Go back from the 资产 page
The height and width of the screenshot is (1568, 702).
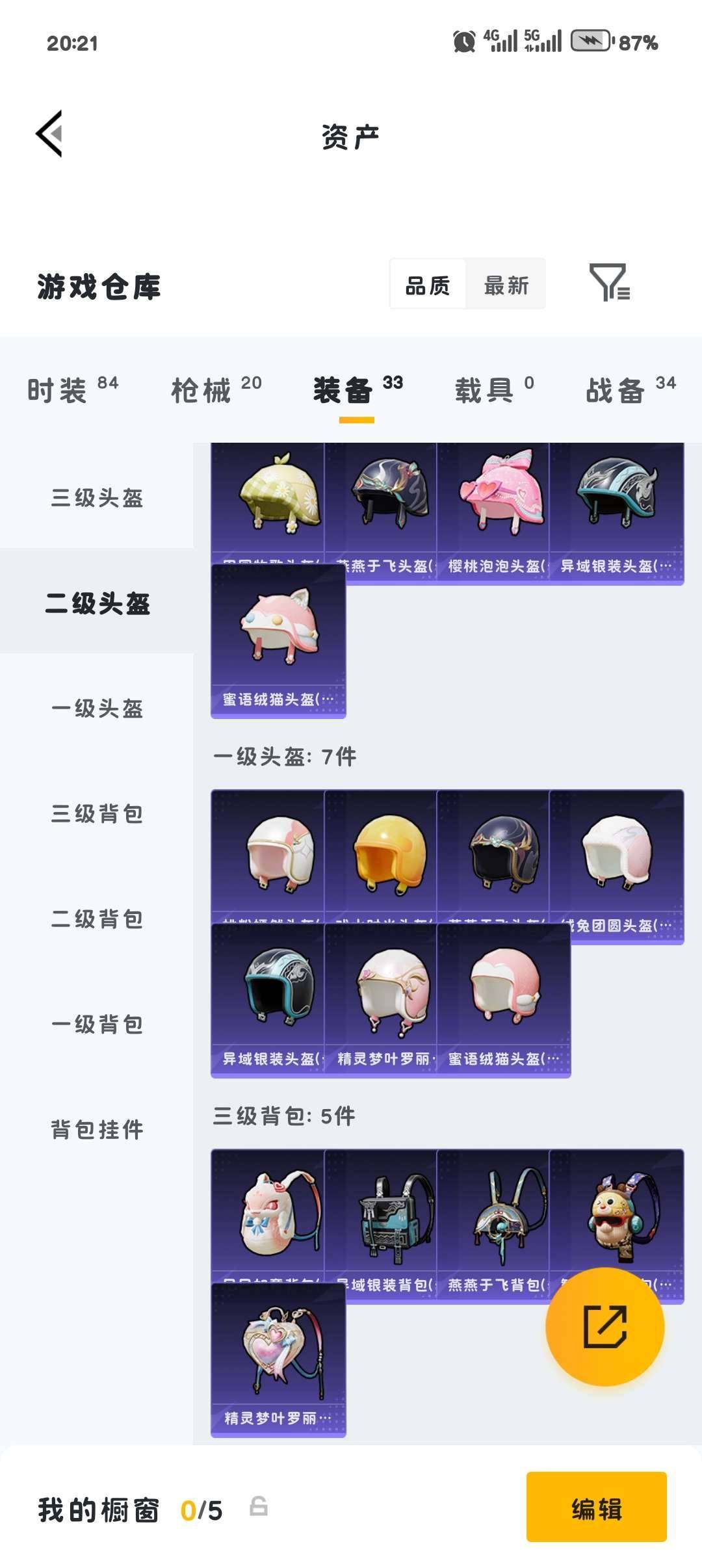point(49,134)
